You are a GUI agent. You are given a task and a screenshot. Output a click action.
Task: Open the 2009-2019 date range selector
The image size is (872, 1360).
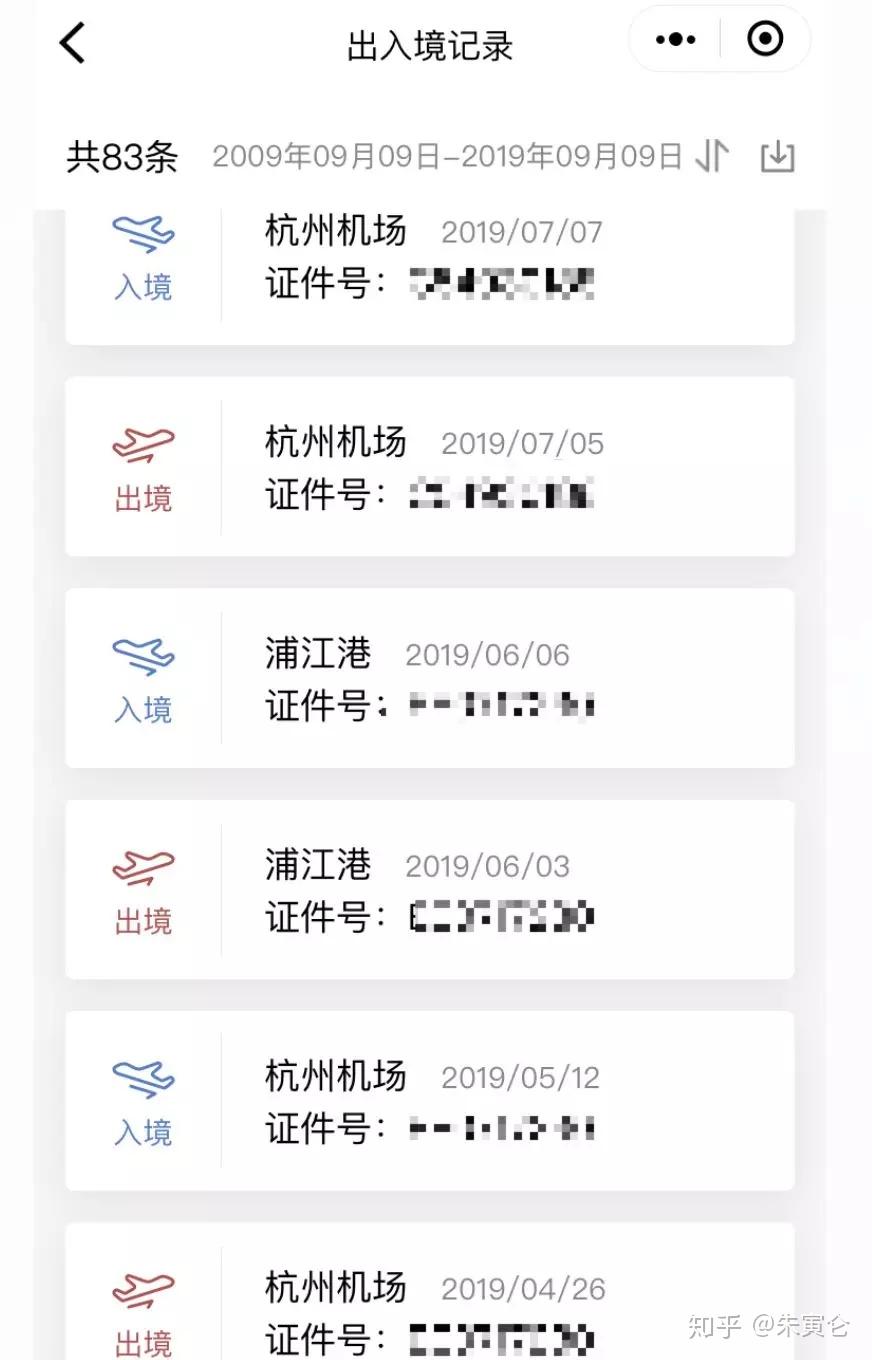pyautogui.click(x=450, y=156)
